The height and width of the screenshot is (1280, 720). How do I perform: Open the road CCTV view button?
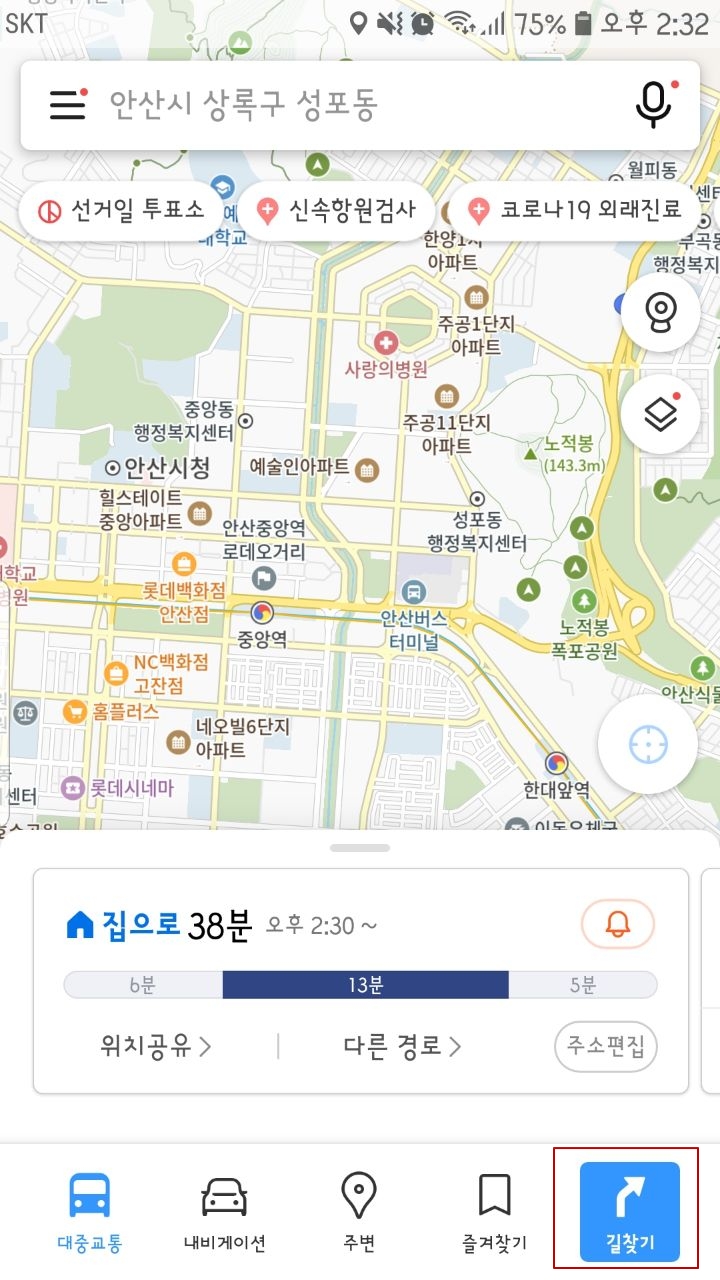tap(660, 313)
